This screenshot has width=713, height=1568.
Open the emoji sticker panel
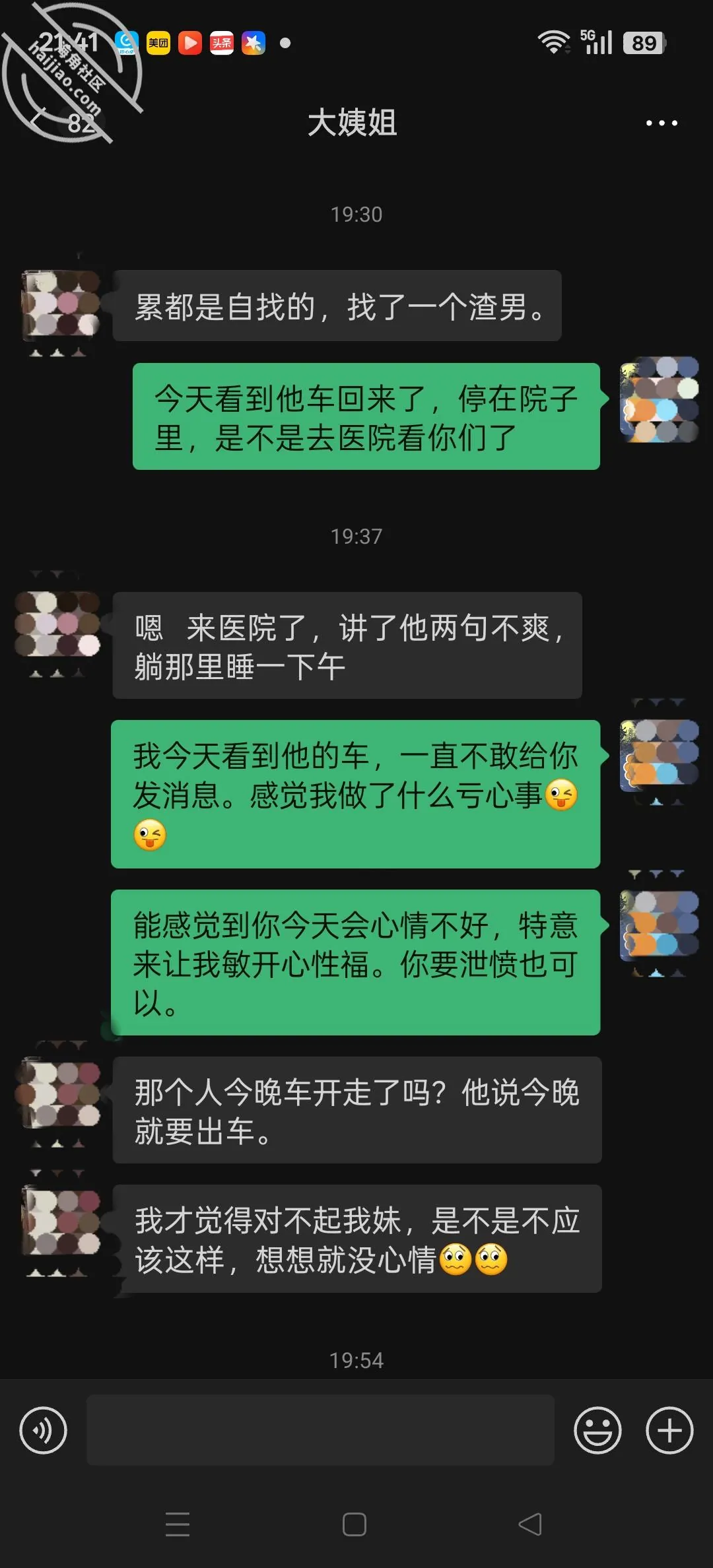click(x=597, y=1430)
